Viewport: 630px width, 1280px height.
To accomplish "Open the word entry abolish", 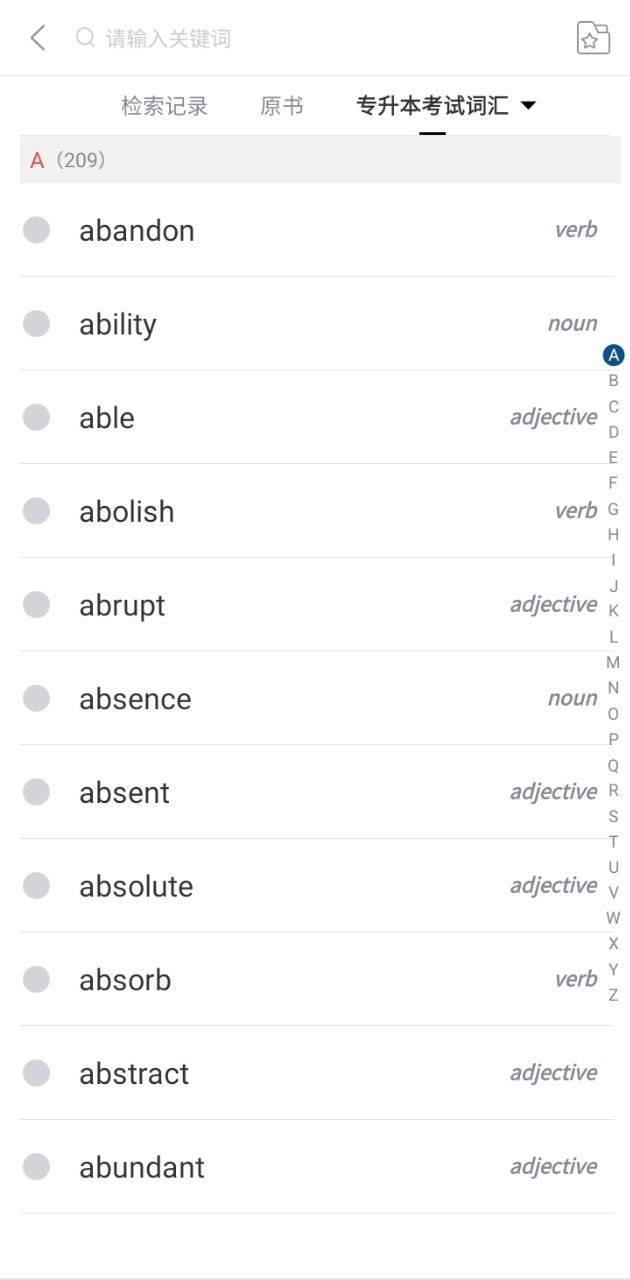I will coord(127,512).
